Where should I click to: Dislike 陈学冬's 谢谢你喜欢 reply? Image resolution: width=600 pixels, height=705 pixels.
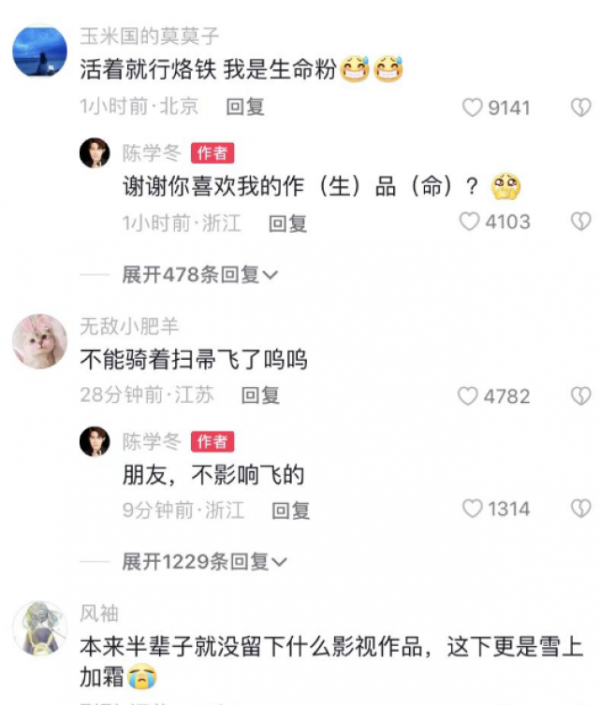pyautogui.click(x=580, y=222)
